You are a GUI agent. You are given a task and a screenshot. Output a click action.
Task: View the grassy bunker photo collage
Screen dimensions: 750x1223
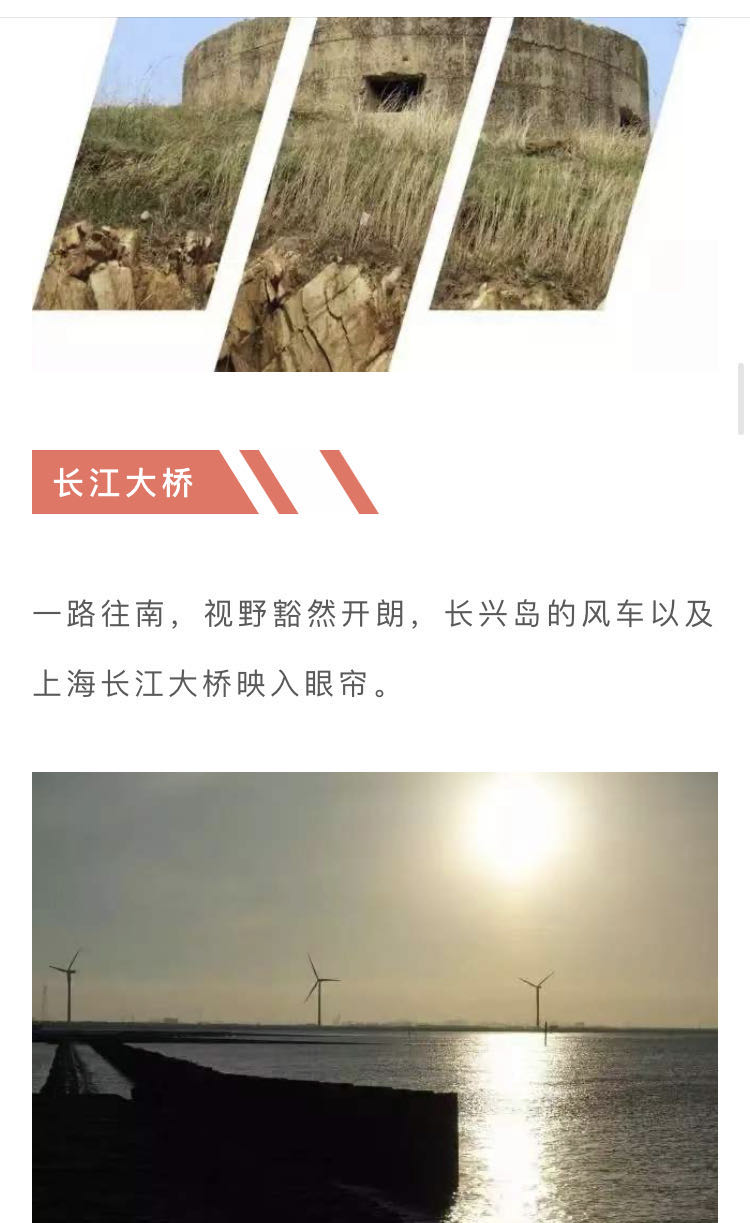click(375, 194)
